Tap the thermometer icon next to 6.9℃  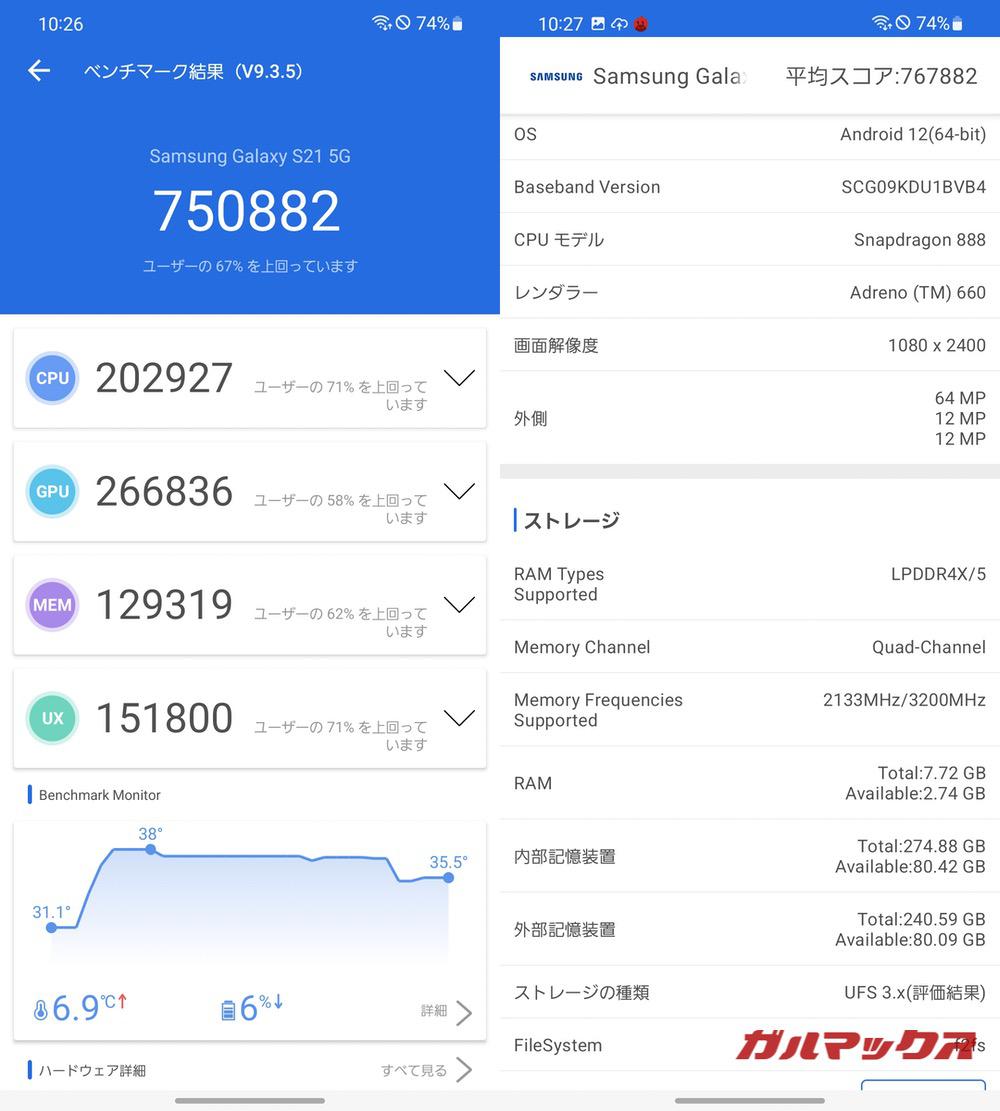(x=40, y=1008)
